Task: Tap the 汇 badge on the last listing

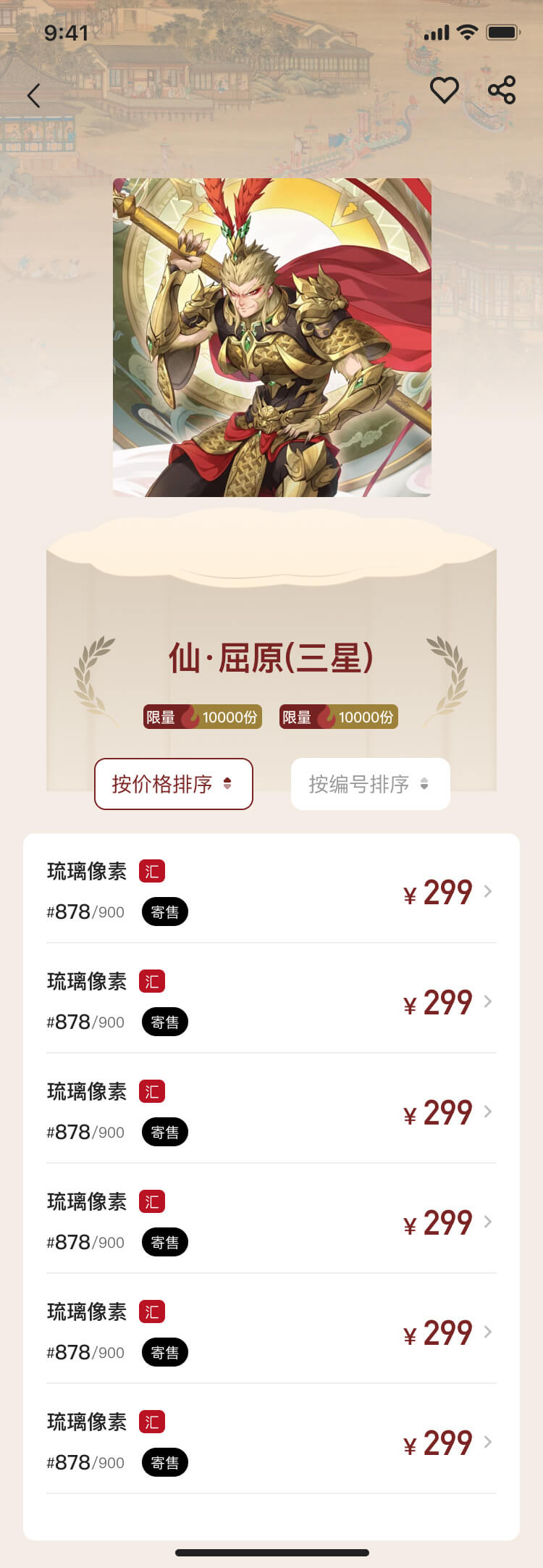Action: coord(153,1422)
